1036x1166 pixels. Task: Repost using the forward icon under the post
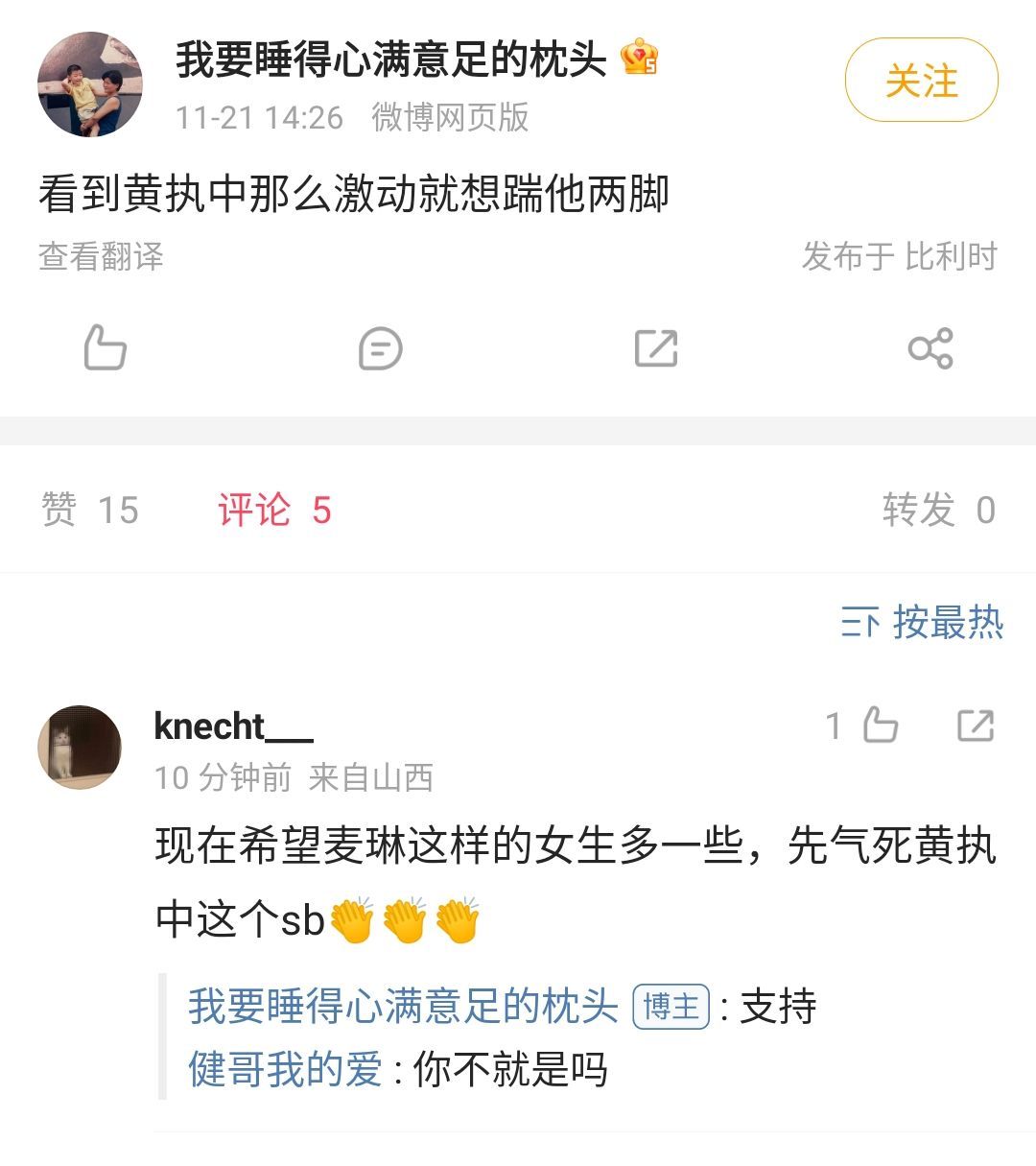coord(656,348)
